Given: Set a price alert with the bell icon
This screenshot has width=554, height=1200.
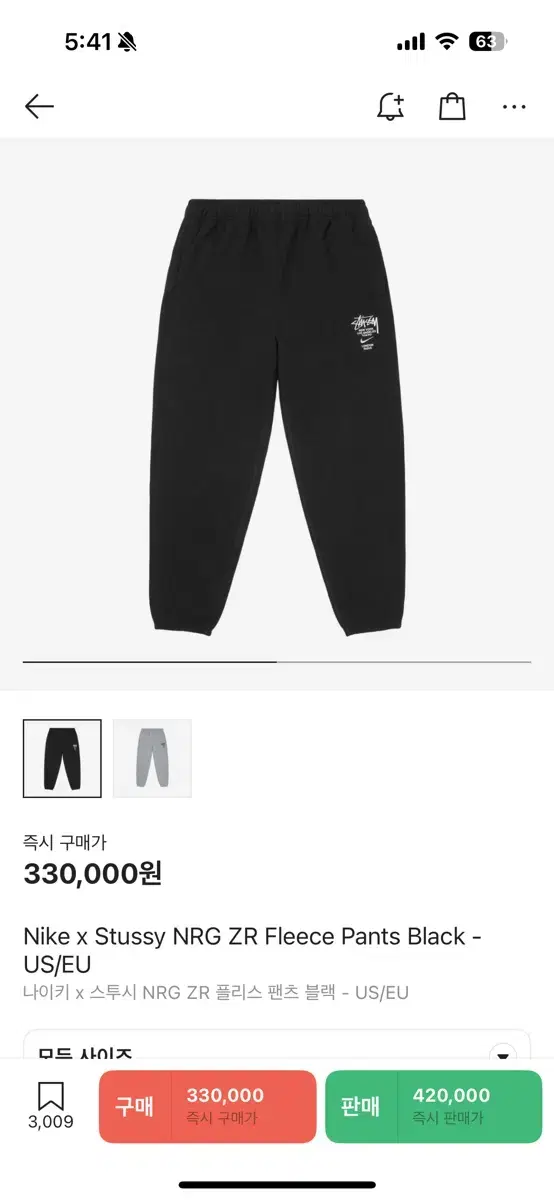Looking at the screenshot, I should click(x=390, y=106).
